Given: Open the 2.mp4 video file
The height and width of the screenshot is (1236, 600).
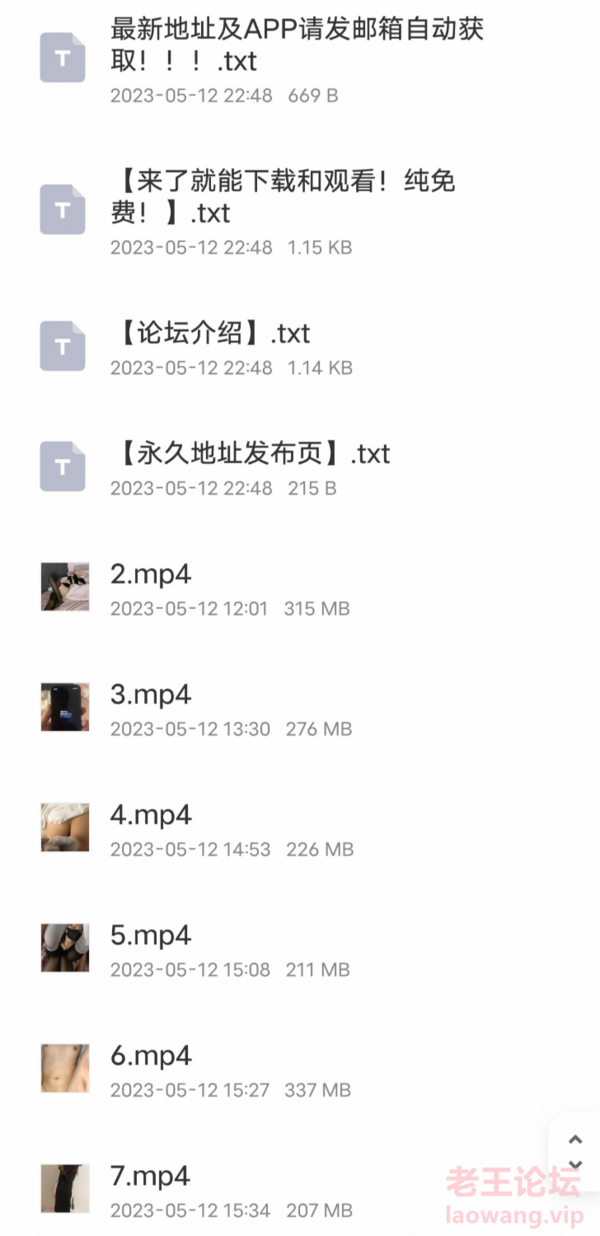Looking at the screenshot, I should [x=151, y=575].
